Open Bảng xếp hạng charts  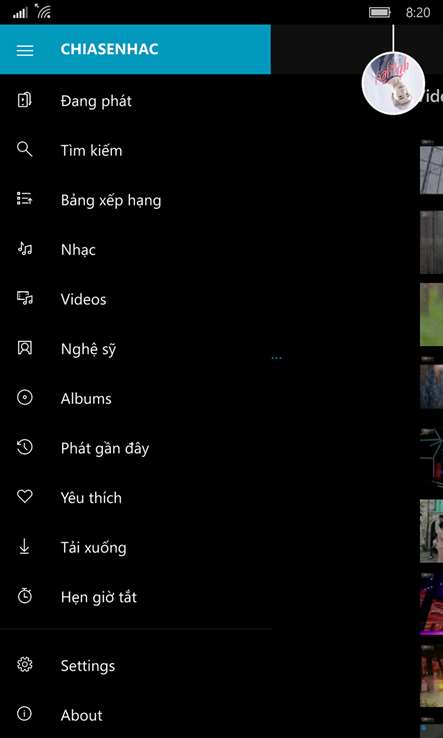pos(136,200)
